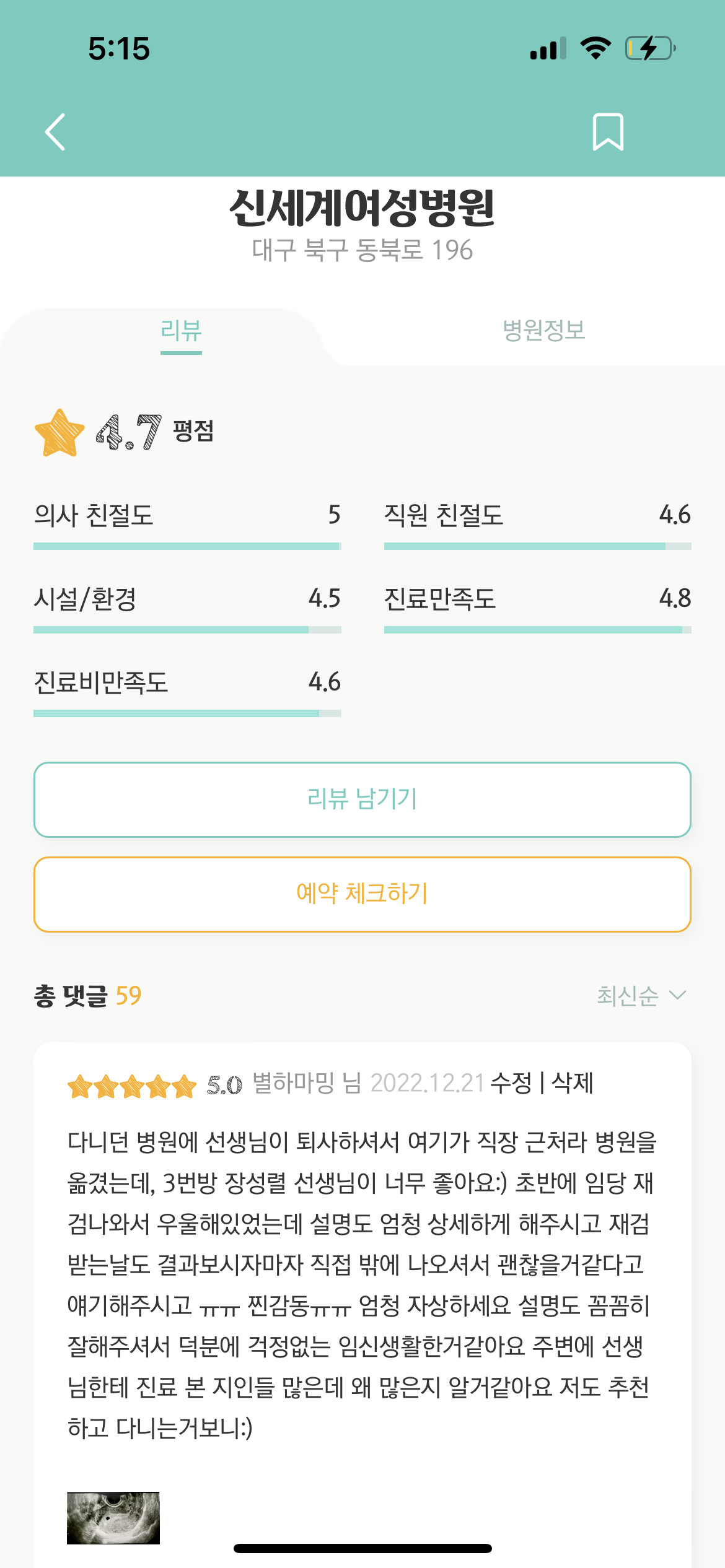Open the 최신순 sort dropdown
Screen dimensions: 725x1568
click(x=641, y=996)
